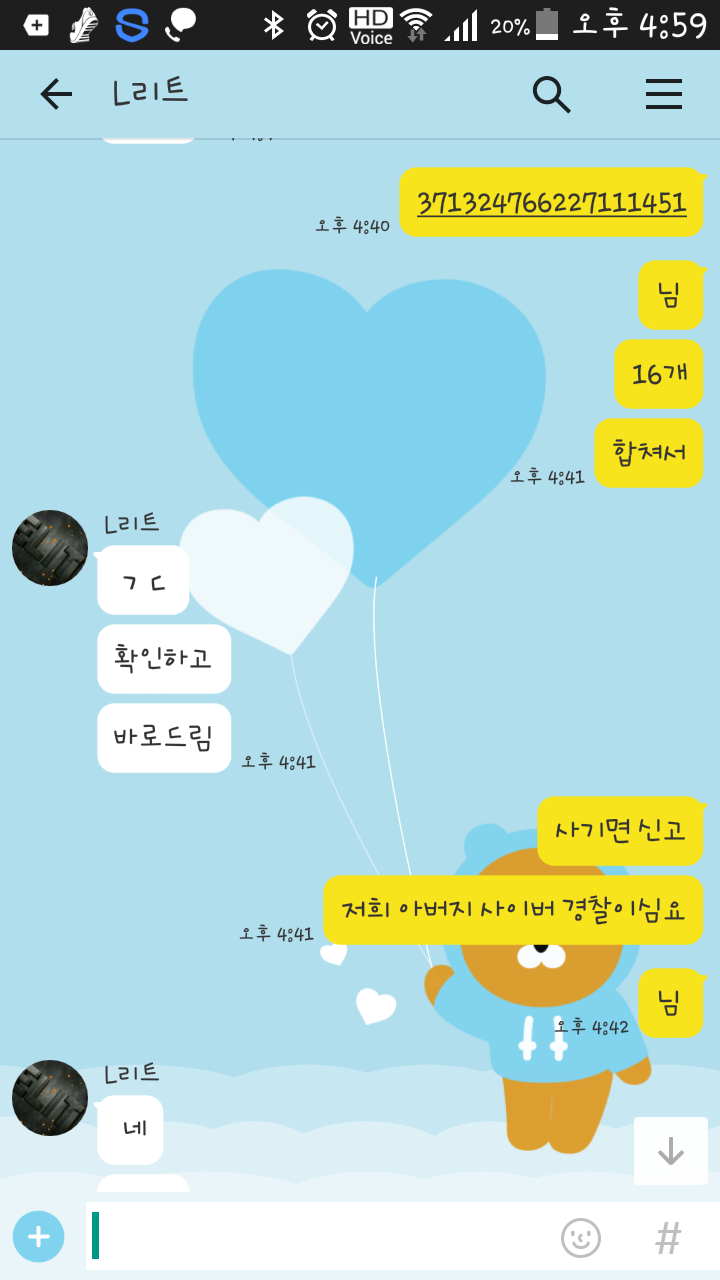Open ㄴ리트's avatar next to the 네 message
The height and width of the screenshot is (1280, 720).
coord(50,1098)
